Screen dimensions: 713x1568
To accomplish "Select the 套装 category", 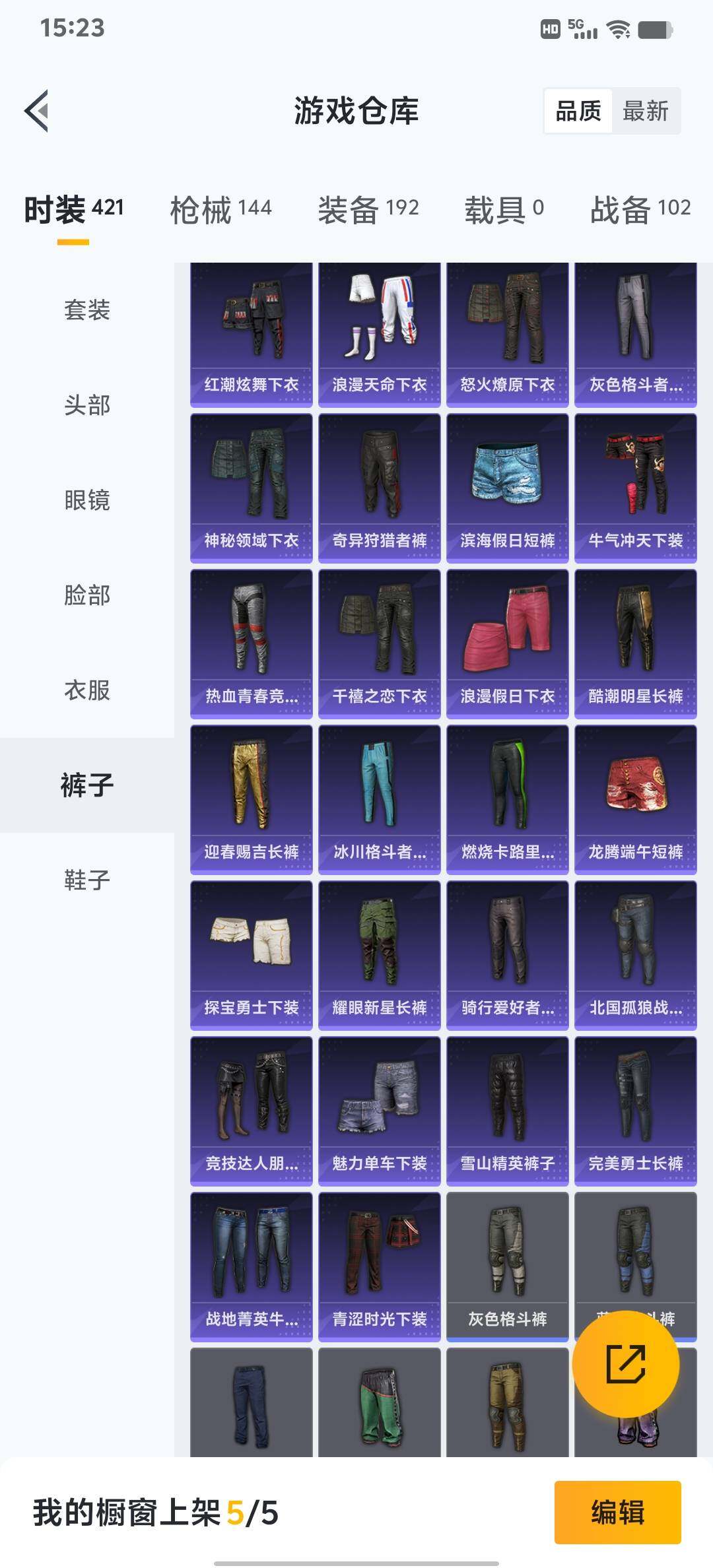I will point(87,310).
